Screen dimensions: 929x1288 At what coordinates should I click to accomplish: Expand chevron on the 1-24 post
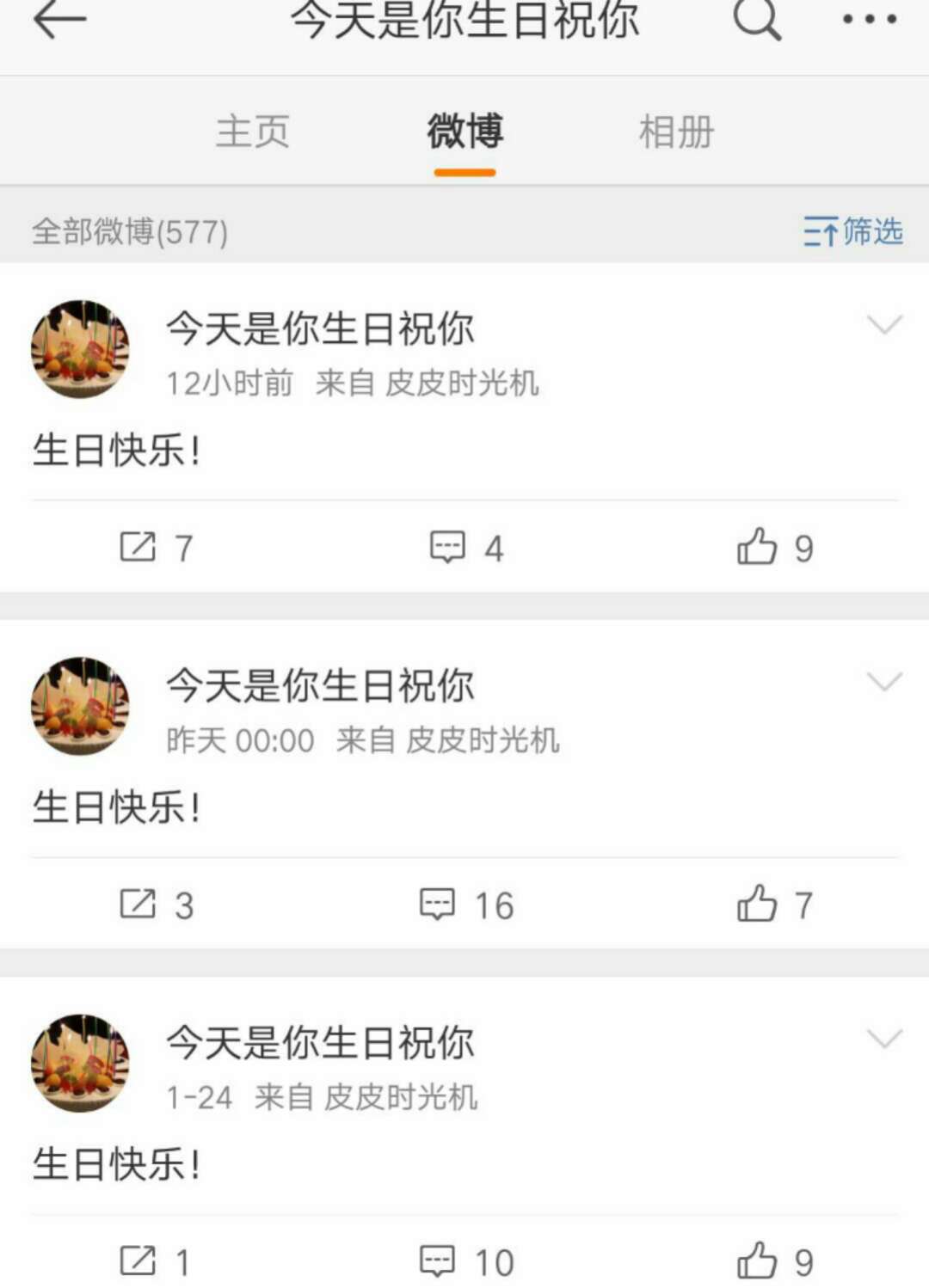[883, 1039]
